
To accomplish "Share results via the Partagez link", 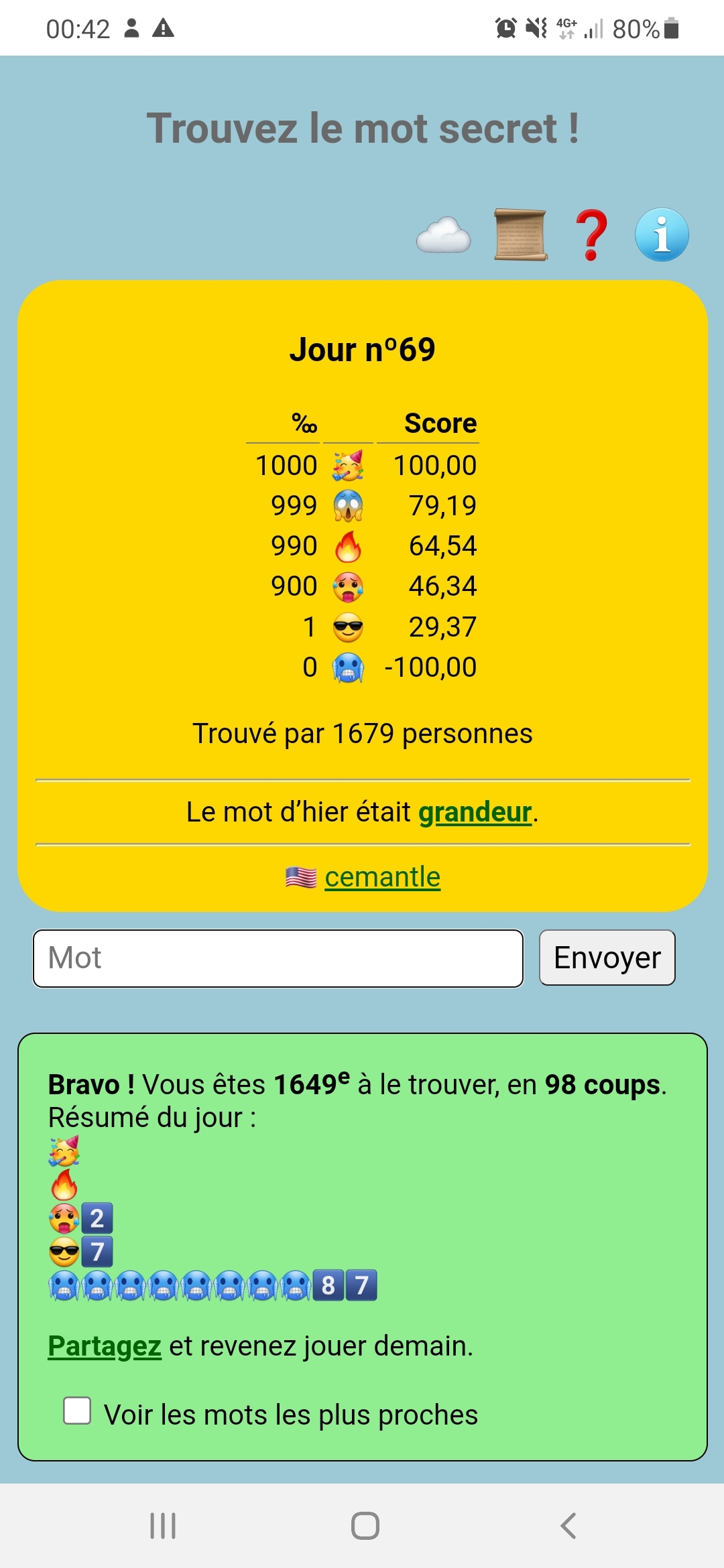I will click(x=105, y=1346).
